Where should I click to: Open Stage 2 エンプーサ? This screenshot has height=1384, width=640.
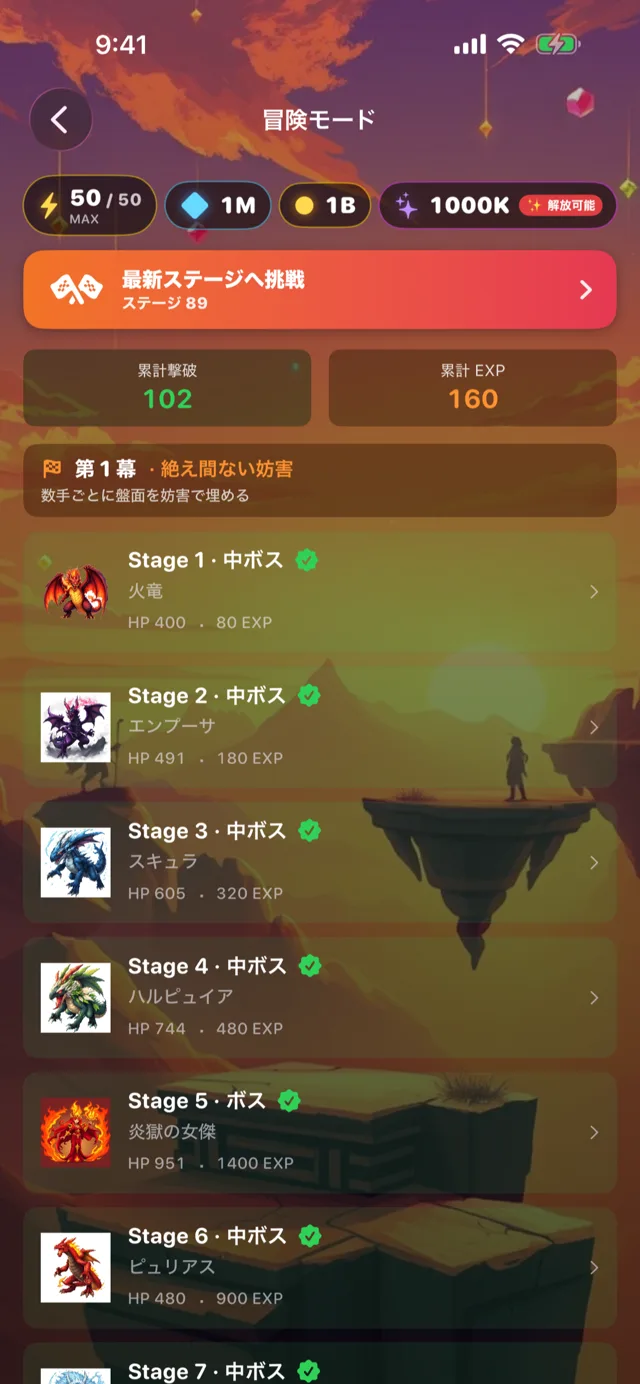pyautogui.click(x=320, y=727)
